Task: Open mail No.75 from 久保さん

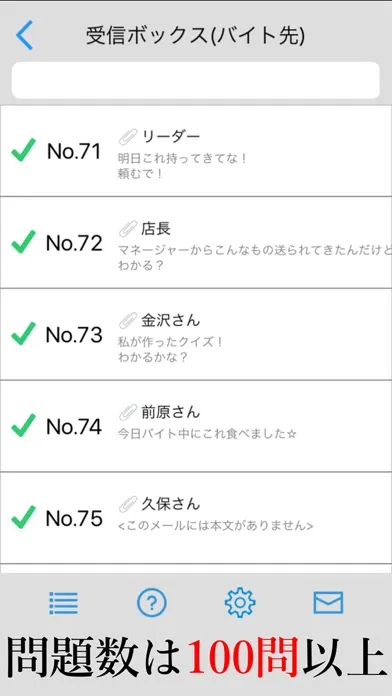Action: click(x=196, y=518)
